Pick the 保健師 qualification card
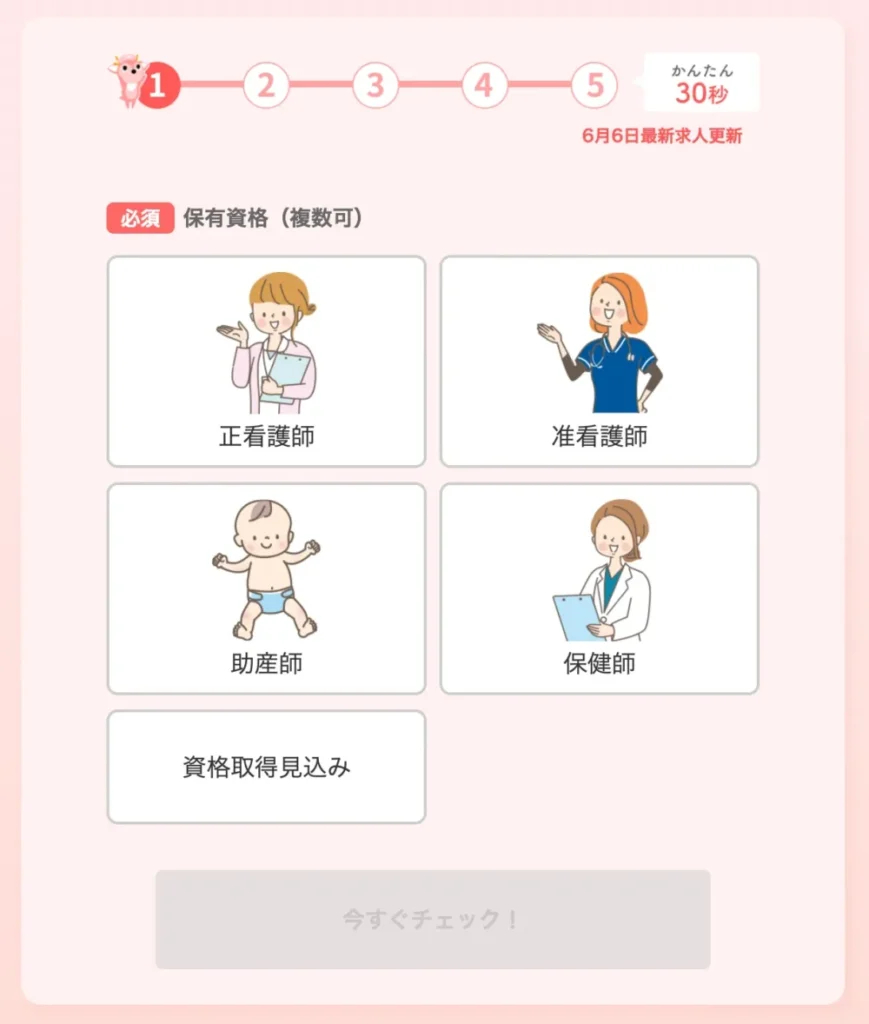This screenshot has height=1024, width=869. pyautogui.click(x=599, y=588)
